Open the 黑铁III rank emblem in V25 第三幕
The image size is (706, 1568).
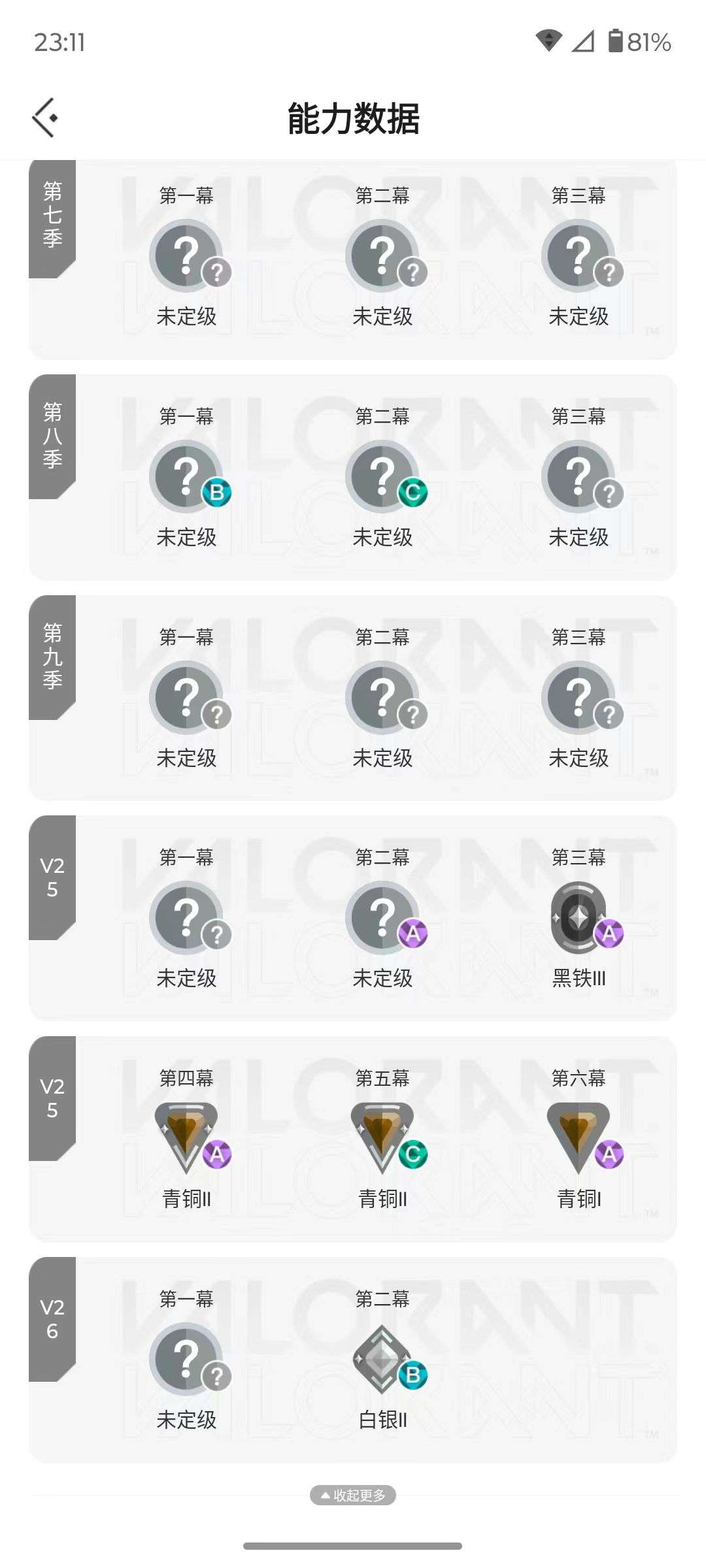click(579, 917)
